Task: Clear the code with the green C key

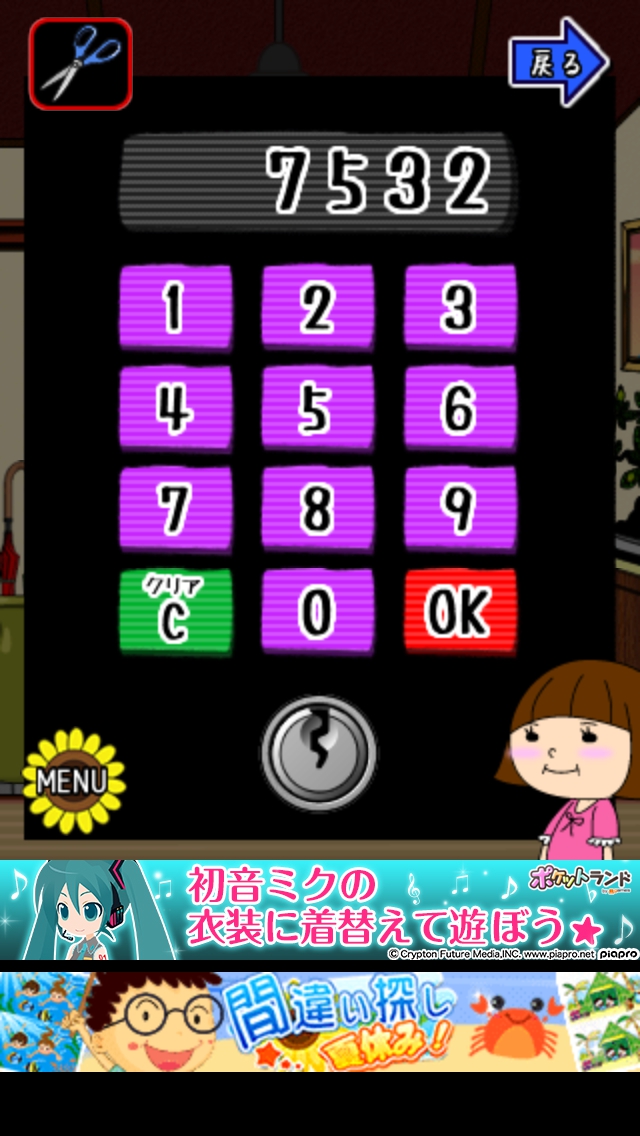Action: pos(175,612)
